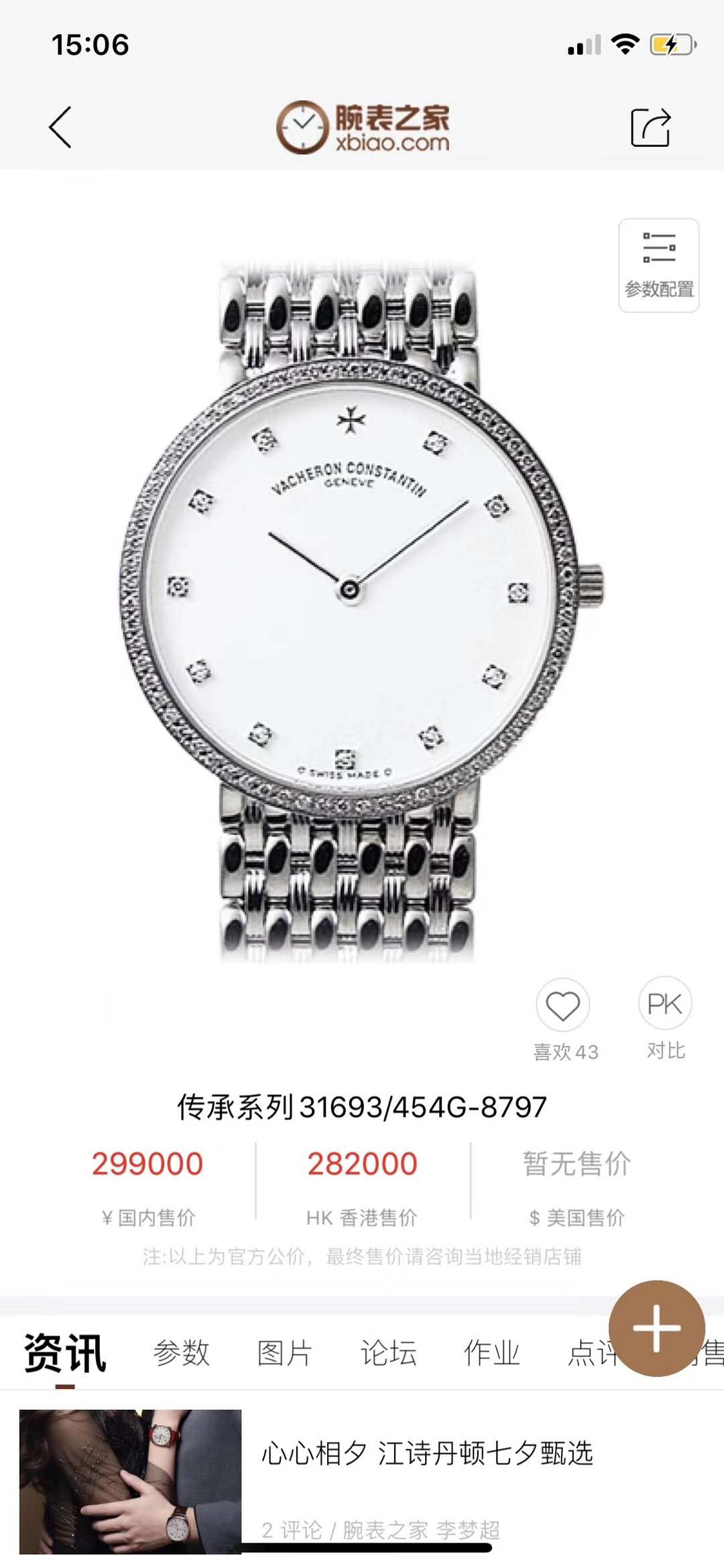Image resolution: width=724 pixels, height=1568 pixels.
Task: Switch to the 图片 tab
Action: point(285,1352)
